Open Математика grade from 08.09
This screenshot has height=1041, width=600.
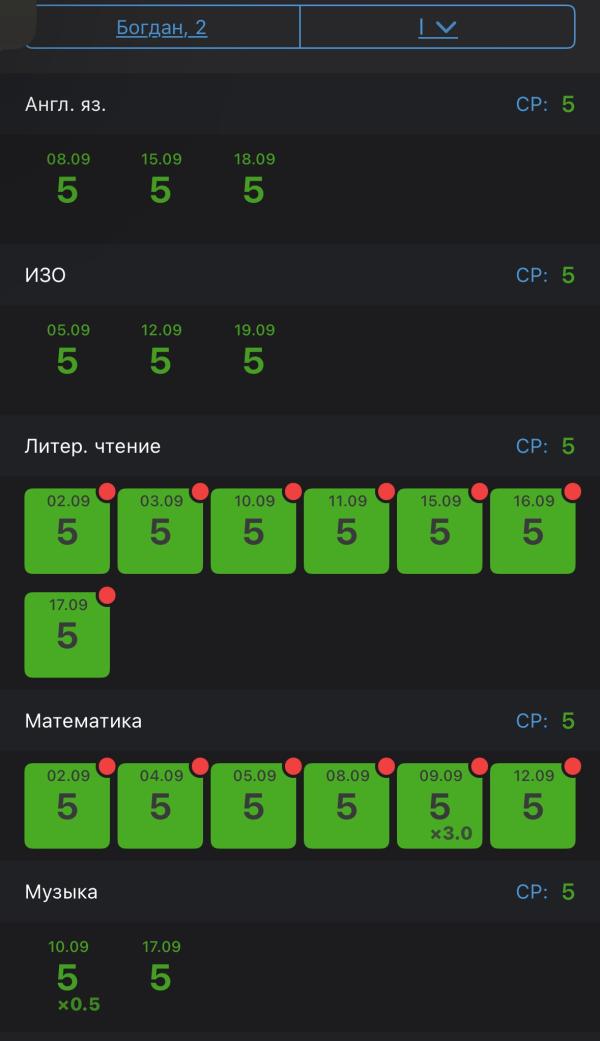[346, 806]
